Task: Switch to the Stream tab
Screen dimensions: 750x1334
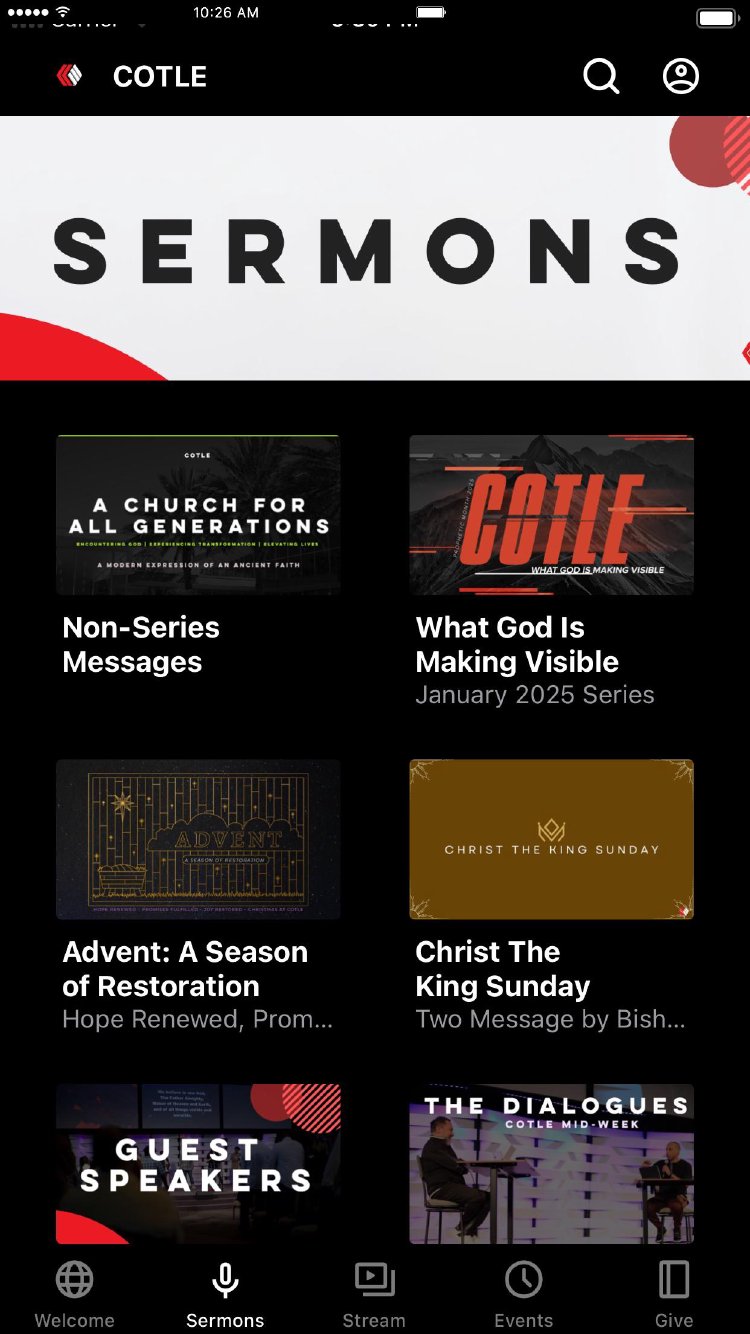Action: (x=375, y=1294)
